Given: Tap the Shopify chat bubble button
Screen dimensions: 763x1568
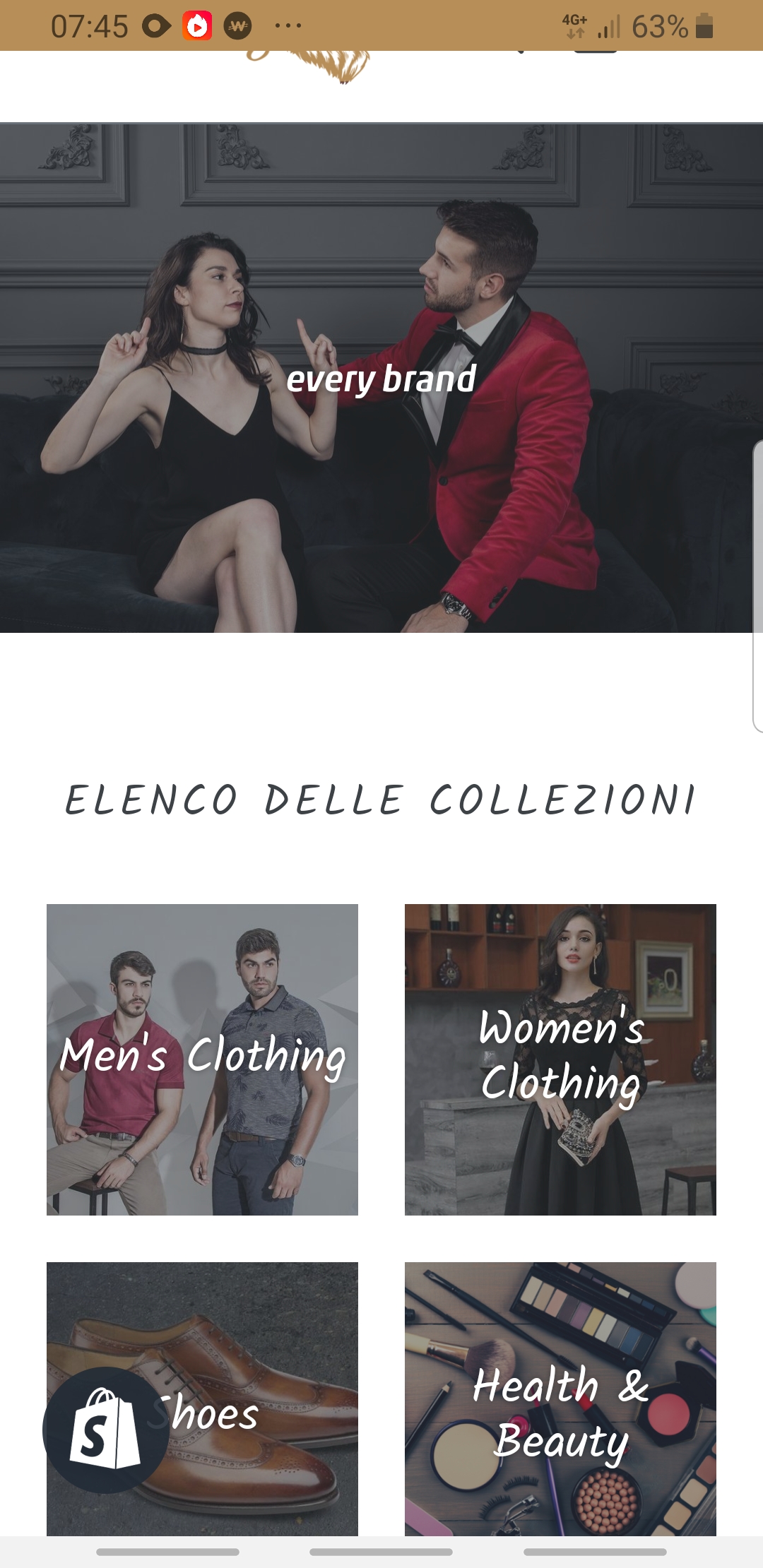Looking at the screenshot, I should click(x=105, y=1429).
